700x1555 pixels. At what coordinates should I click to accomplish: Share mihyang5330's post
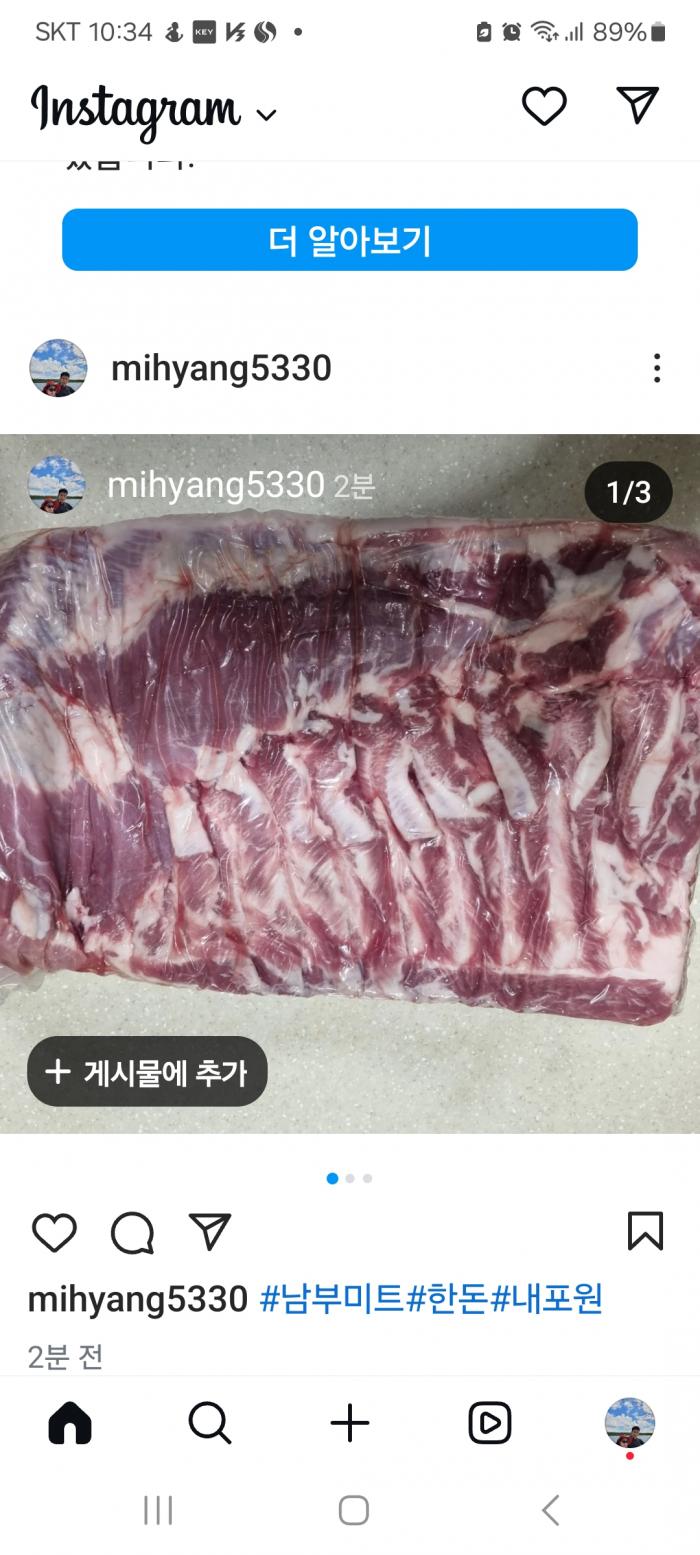(x=210, y=1232)
